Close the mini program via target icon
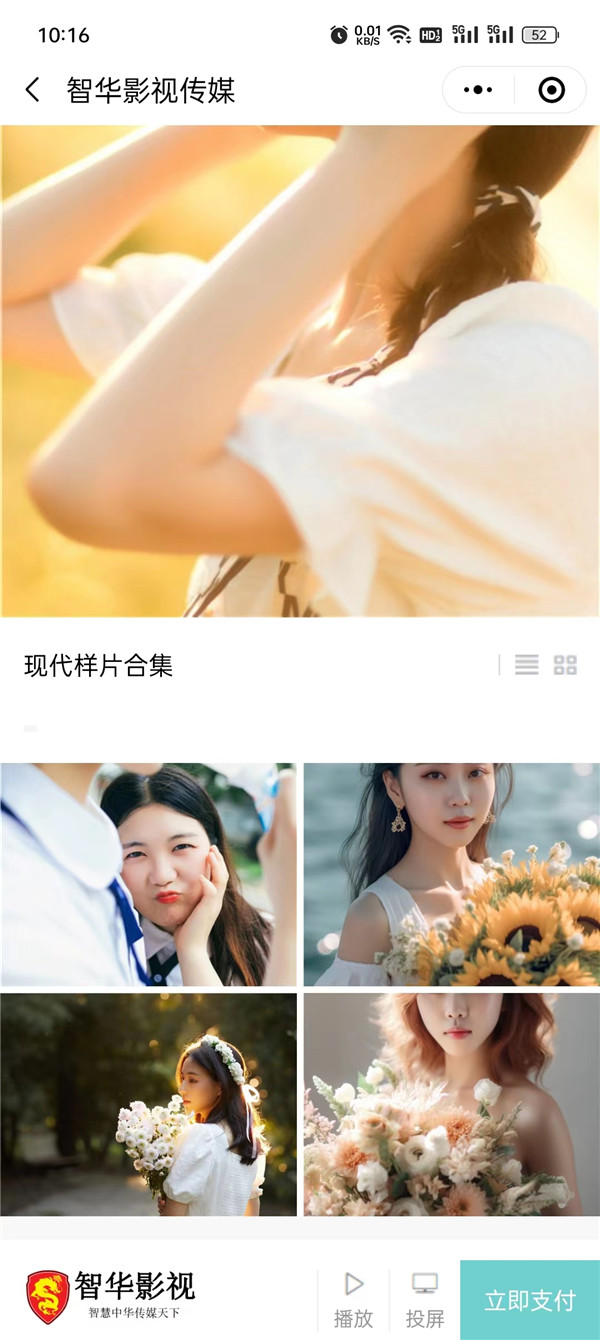 (551, 90)
